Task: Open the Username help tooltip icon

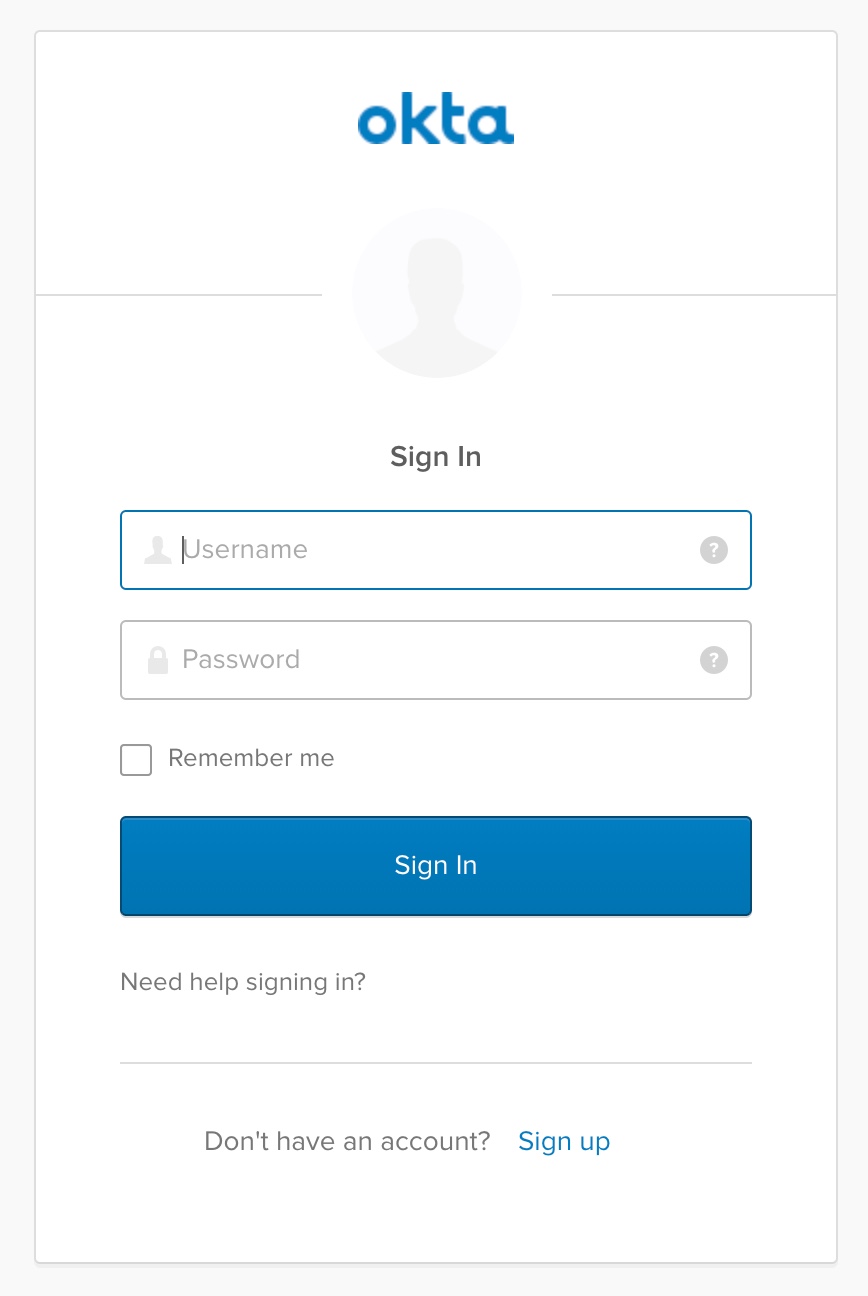Action: 713,550
